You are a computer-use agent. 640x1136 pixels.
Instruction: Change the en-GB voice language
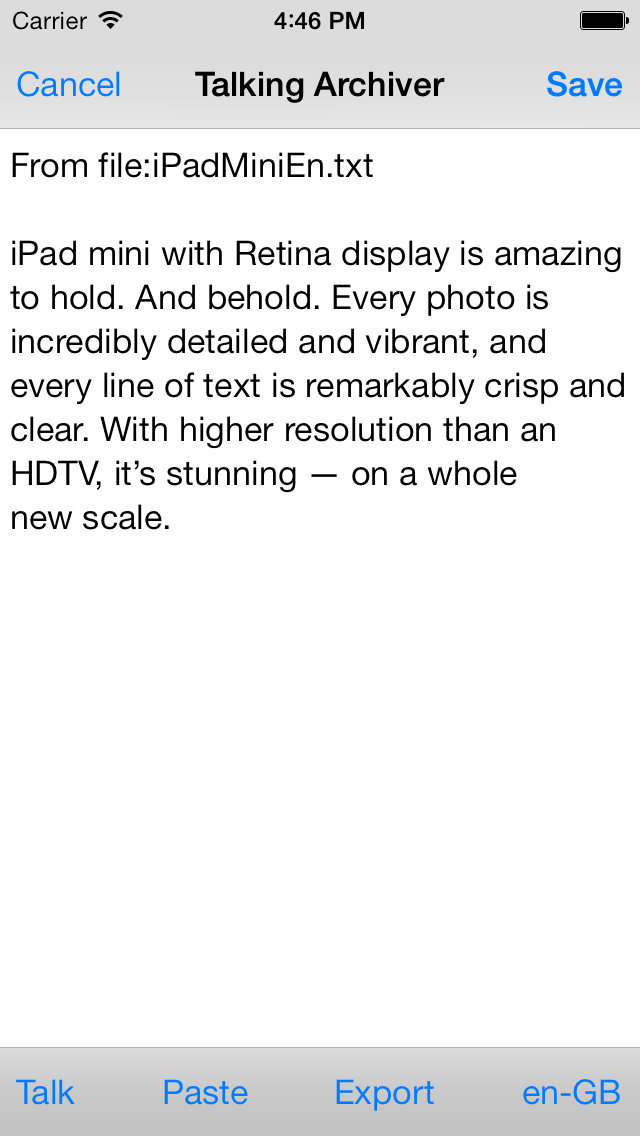coord(571,1092)
